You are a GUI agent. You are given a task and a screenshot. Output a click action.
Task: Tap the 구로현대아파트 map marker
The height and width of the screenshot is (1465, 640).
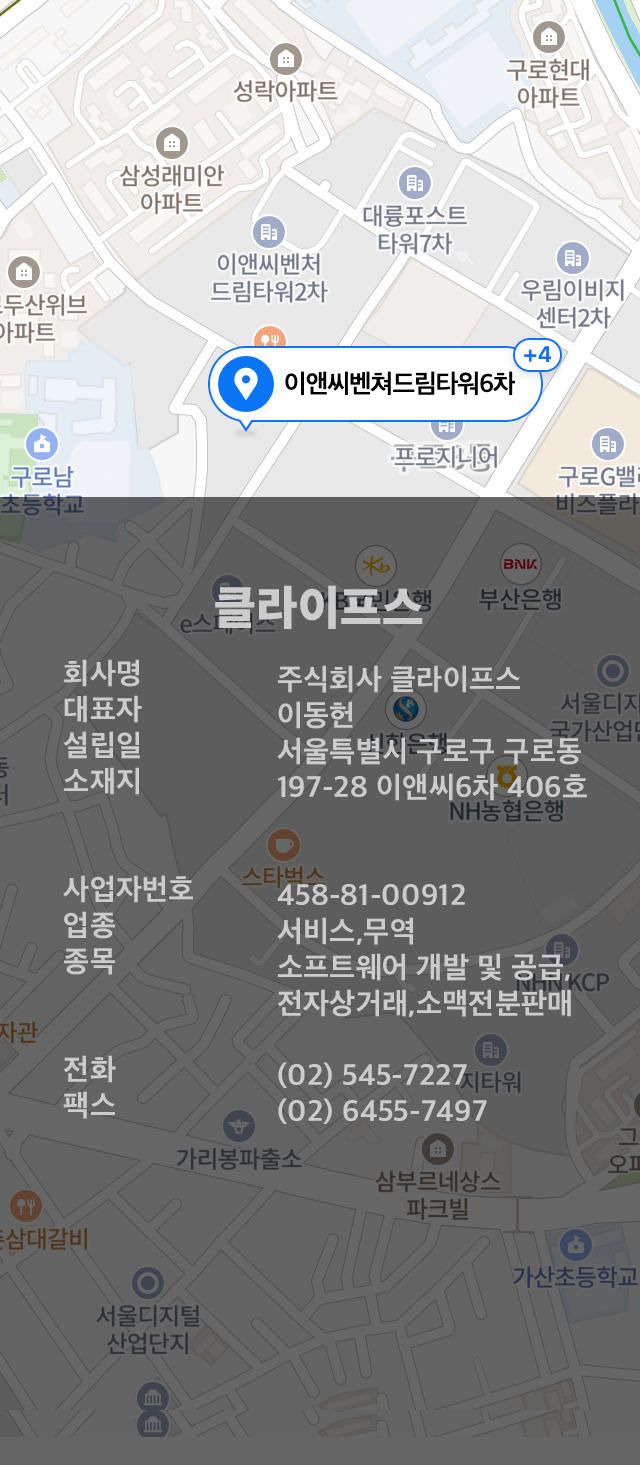548,38
